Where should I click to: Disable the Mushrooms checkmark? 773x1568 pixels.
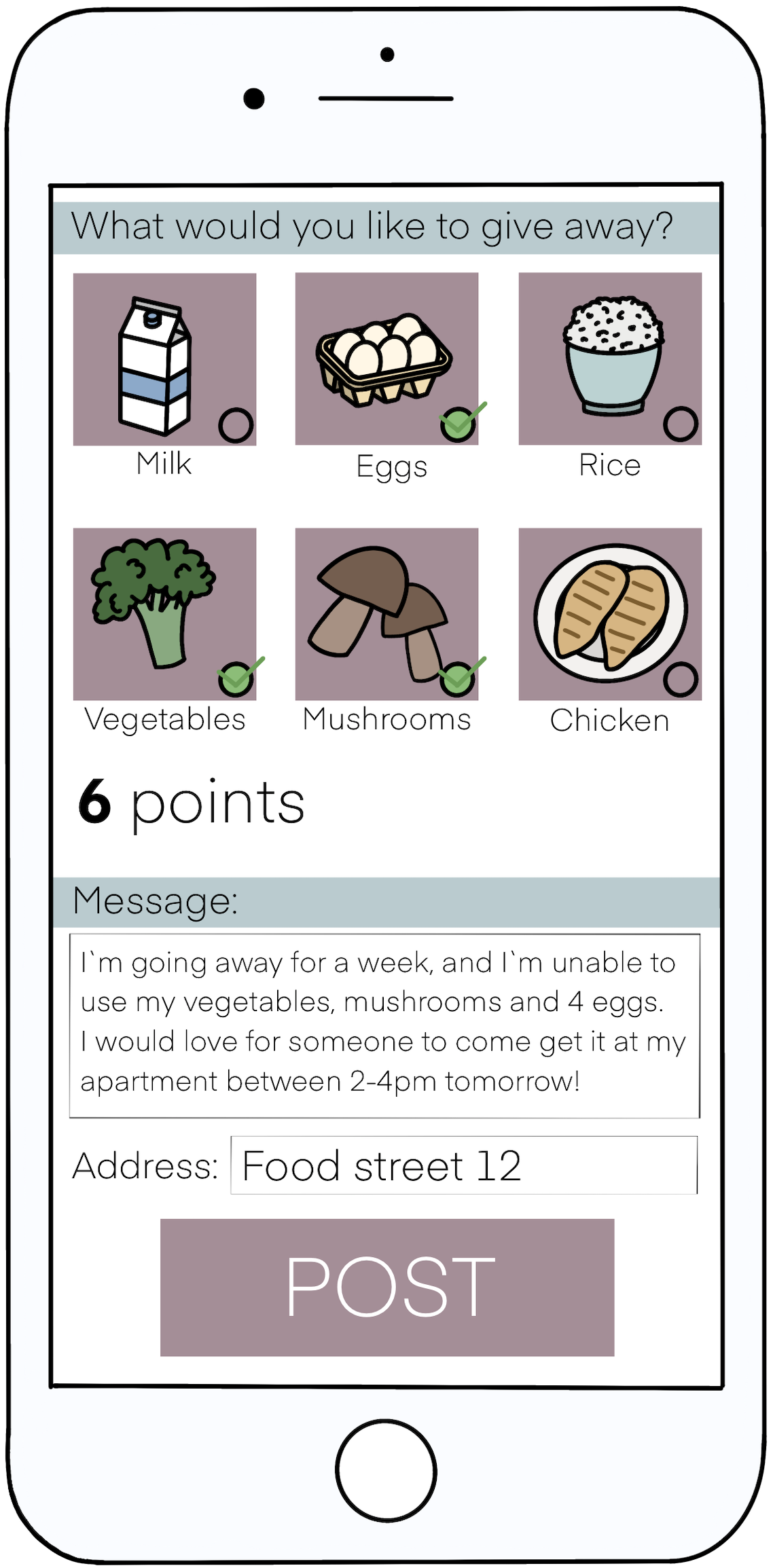coord(459,678)
